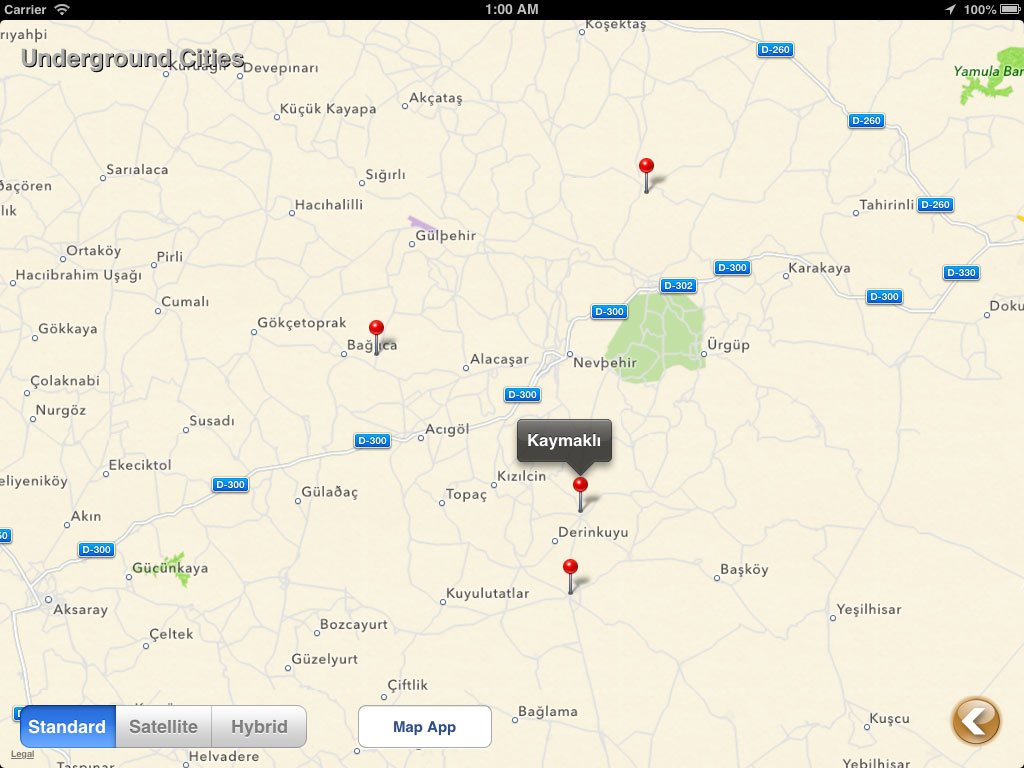Select the red pin near Bağlıca

click(x=376, y=330)
